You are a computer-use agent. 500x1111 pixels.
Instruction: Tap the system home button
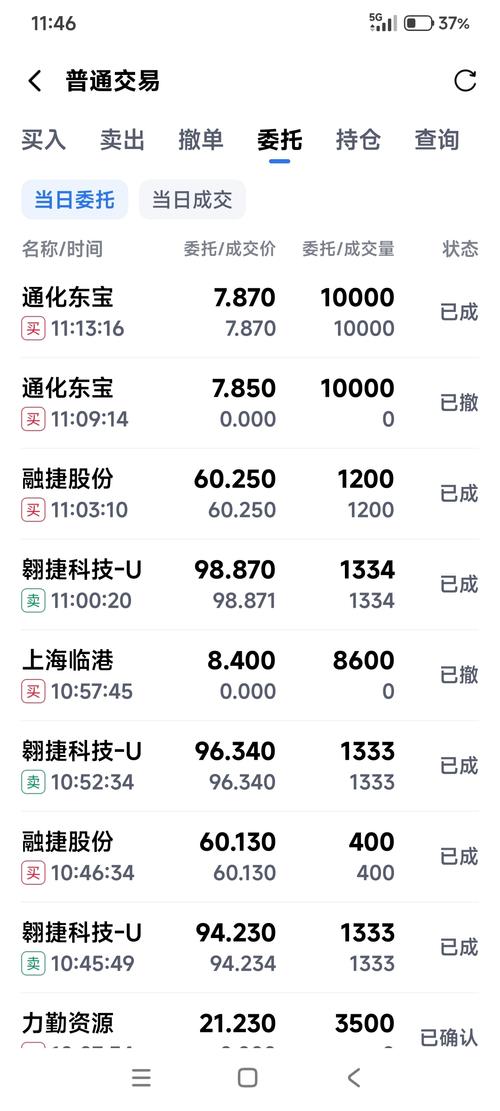[x=247, y=1078]
